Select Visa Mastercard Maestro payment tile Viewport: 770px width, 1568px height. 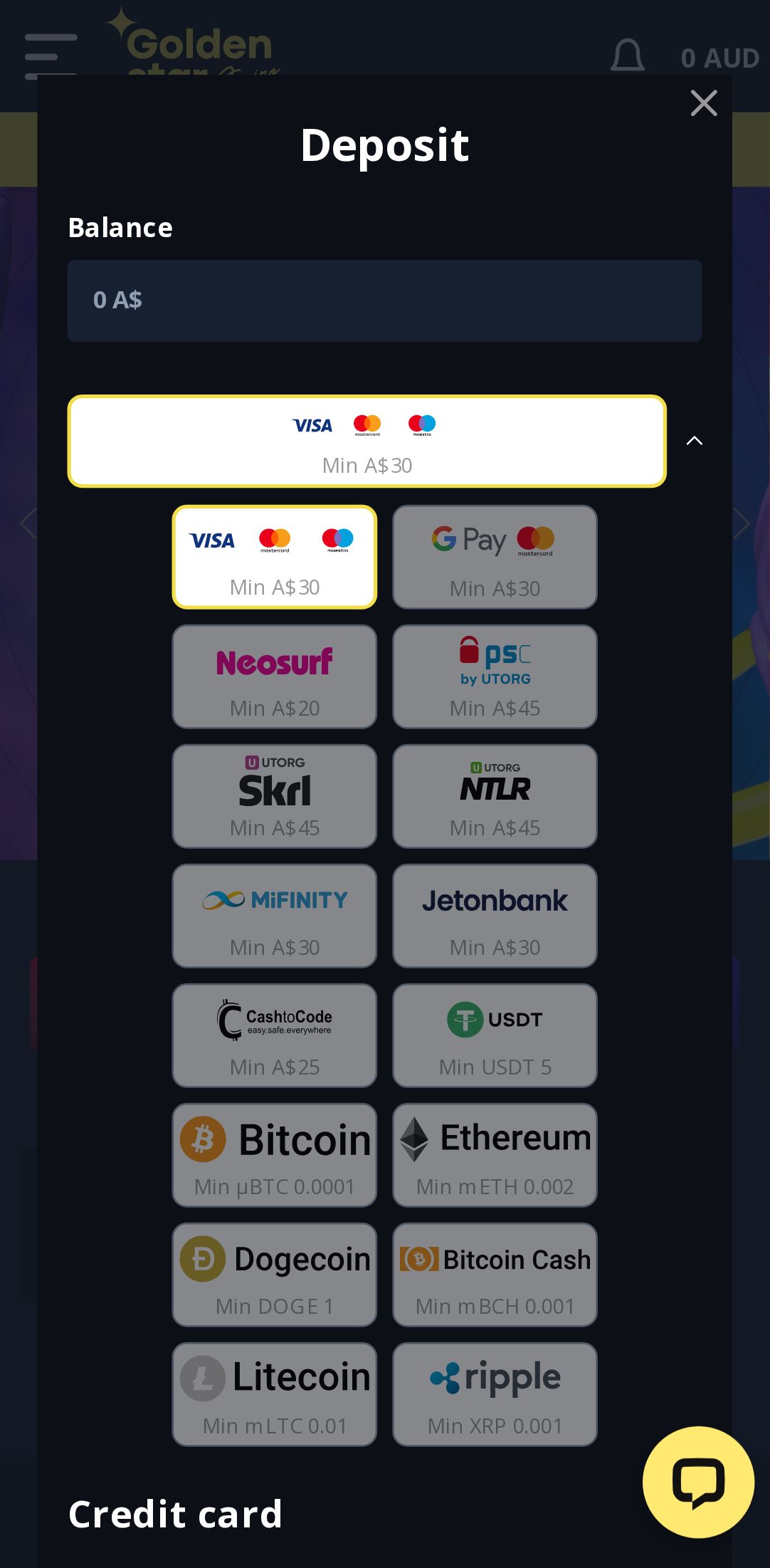point(275,557)
